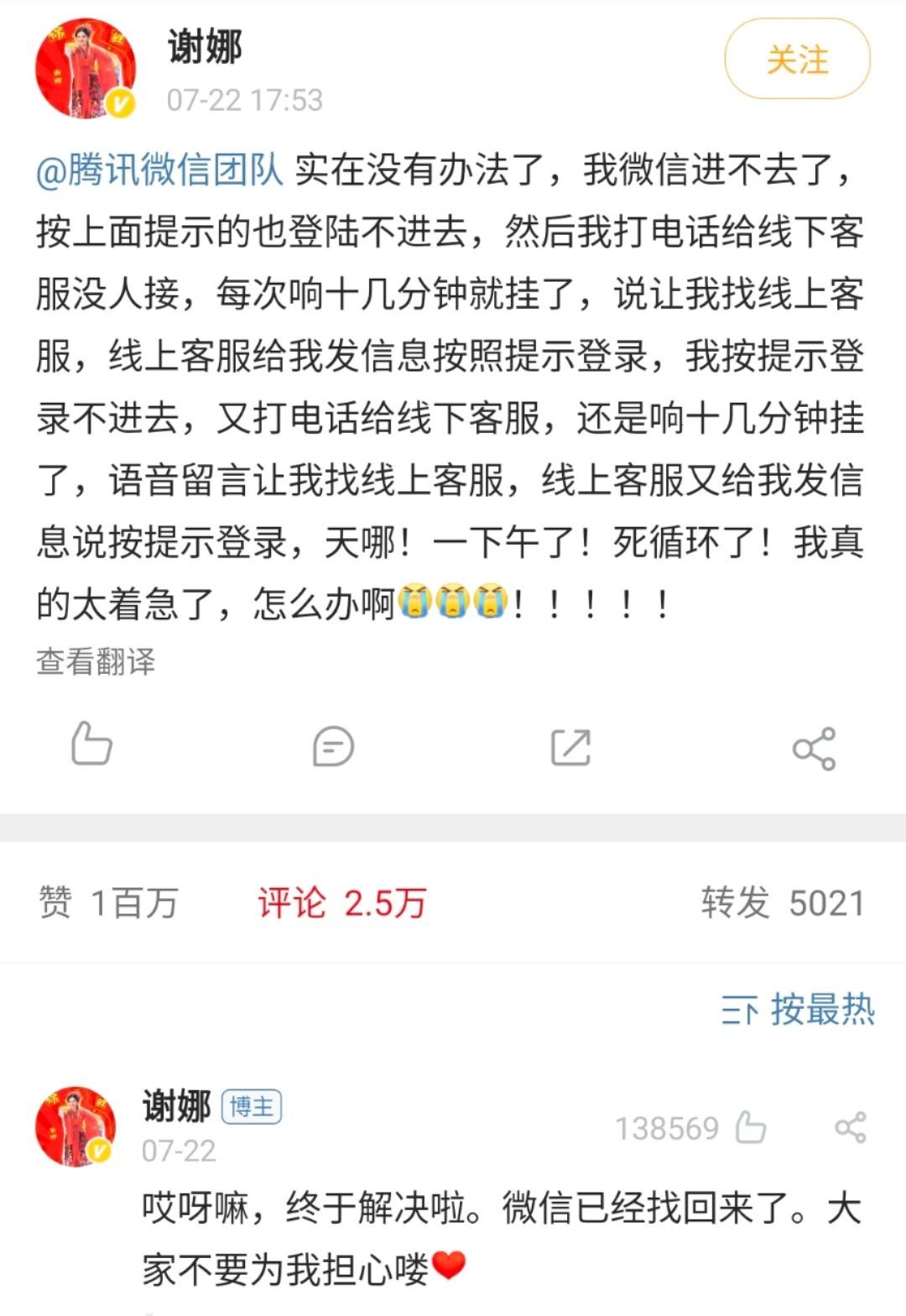This screenshot has height=1316, width=906.
Task: Click the repost icon beneath the post
Action: click(x=570, y=747)
